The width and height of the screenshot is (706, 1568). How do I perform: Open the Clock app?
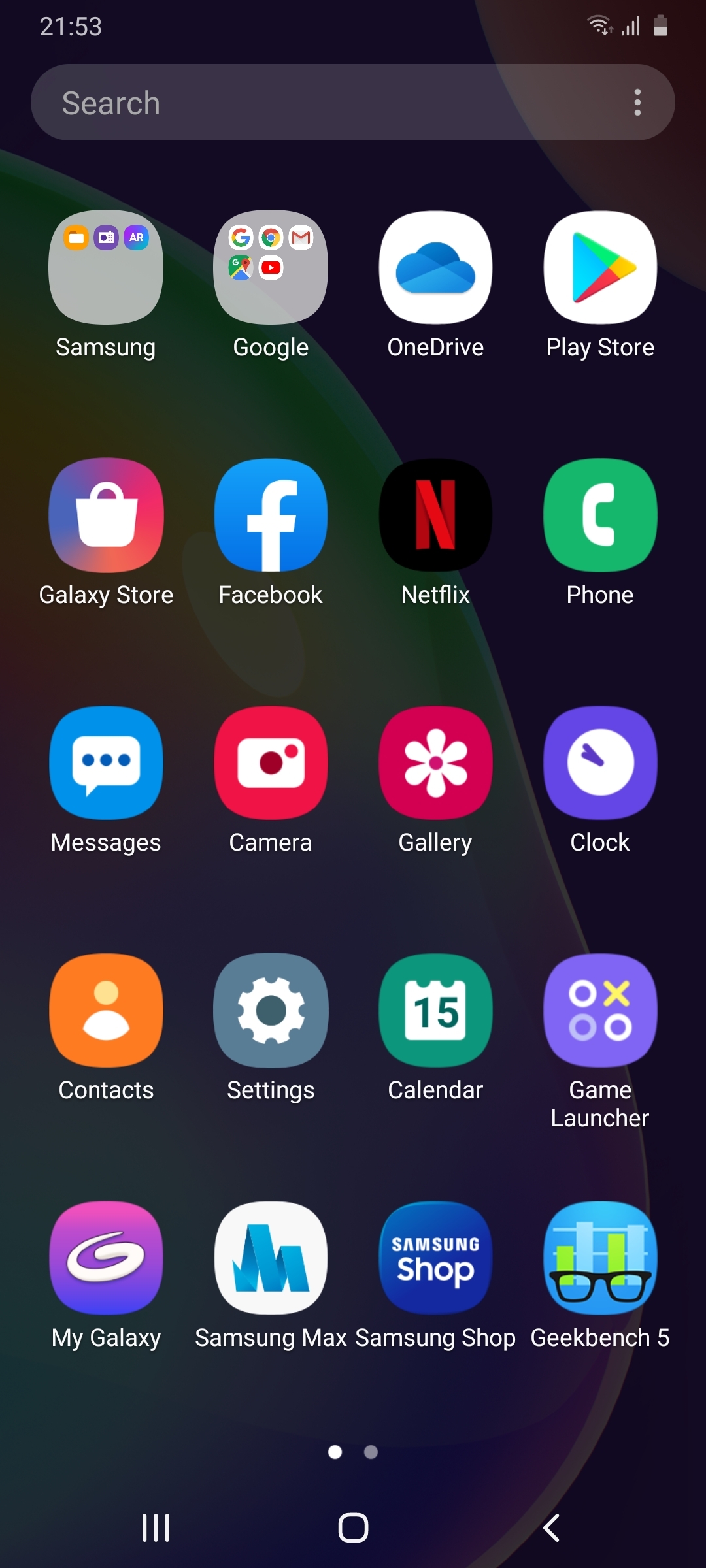[600, 762]
